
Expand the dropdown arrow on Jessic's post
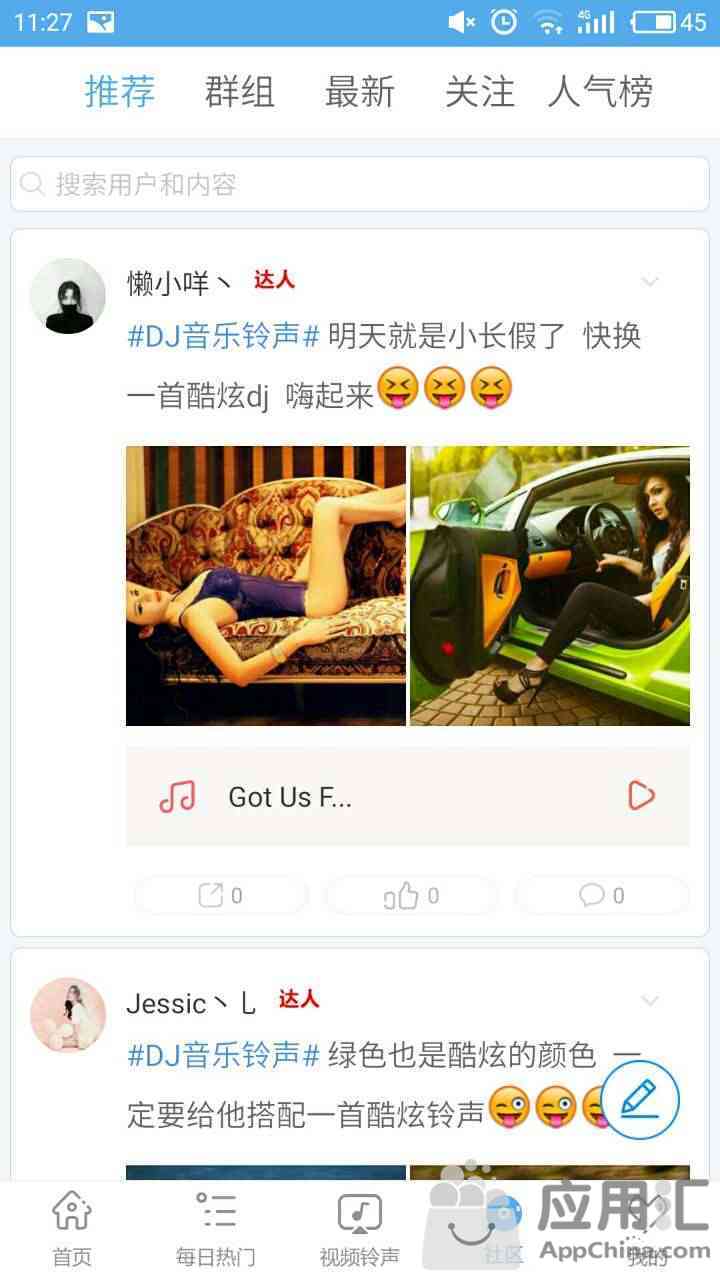pos(650,1001)
